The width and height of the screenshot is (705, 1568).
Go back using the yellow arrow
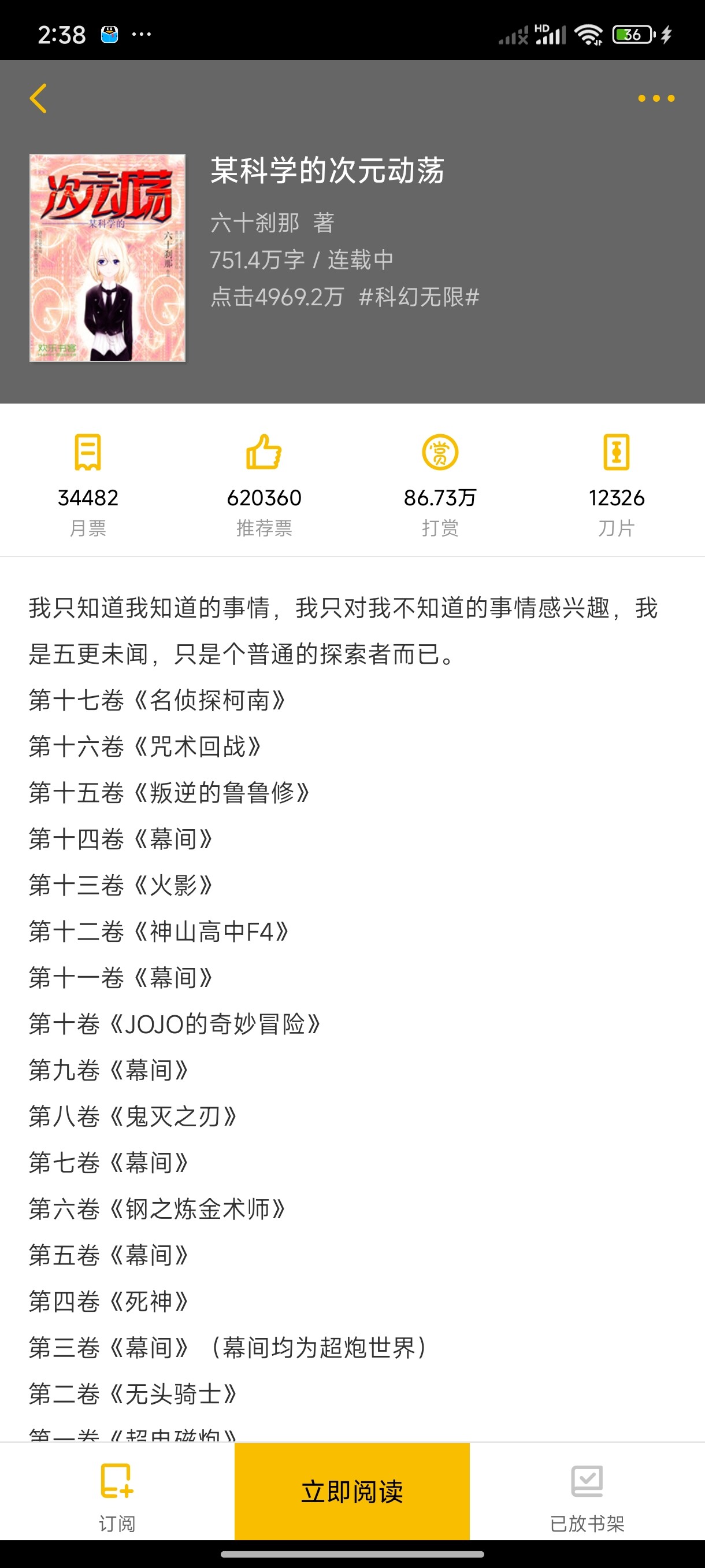(38, 98)
